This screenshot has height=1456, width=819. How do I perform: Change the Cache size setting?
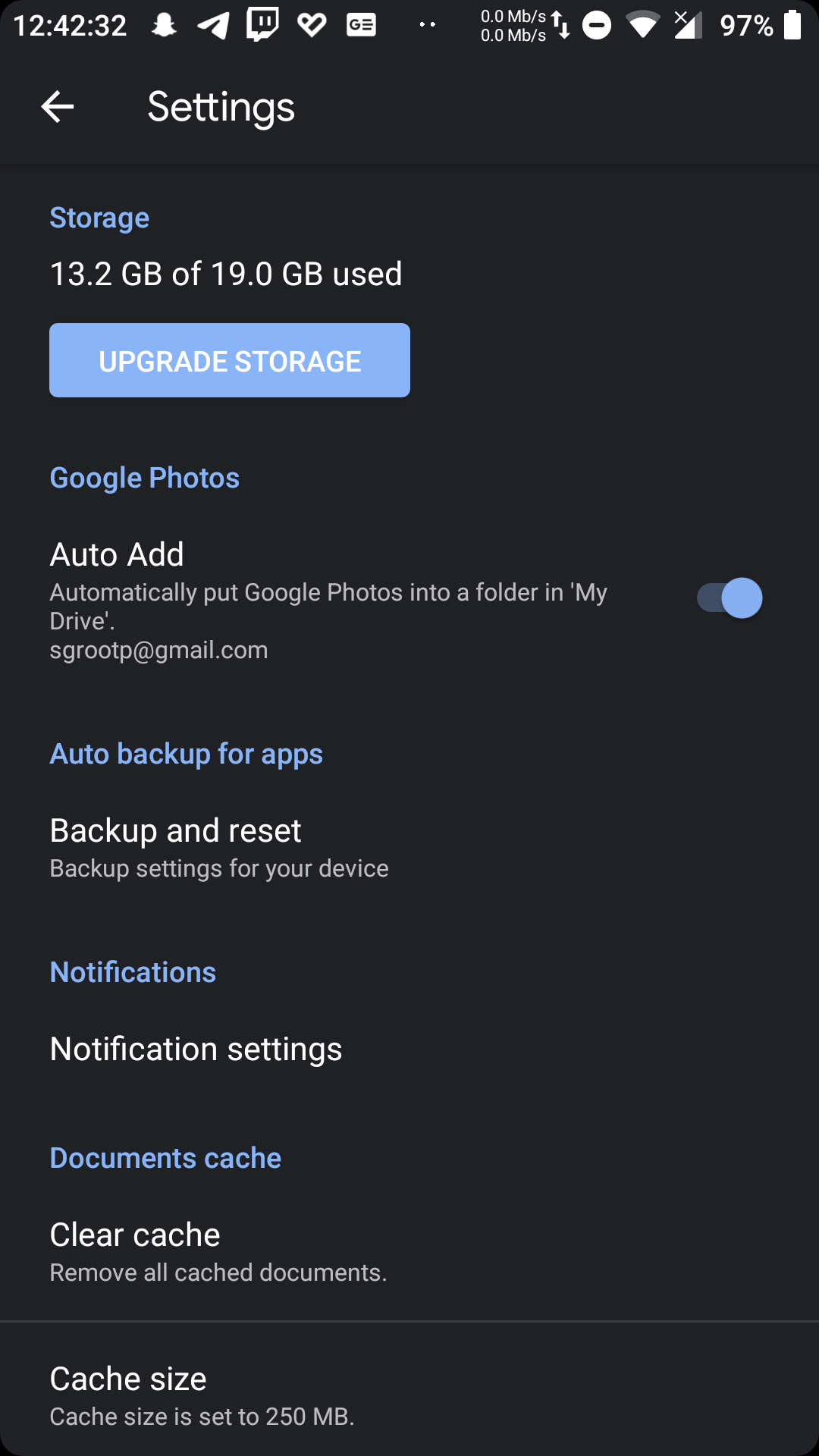(409, 1395)
